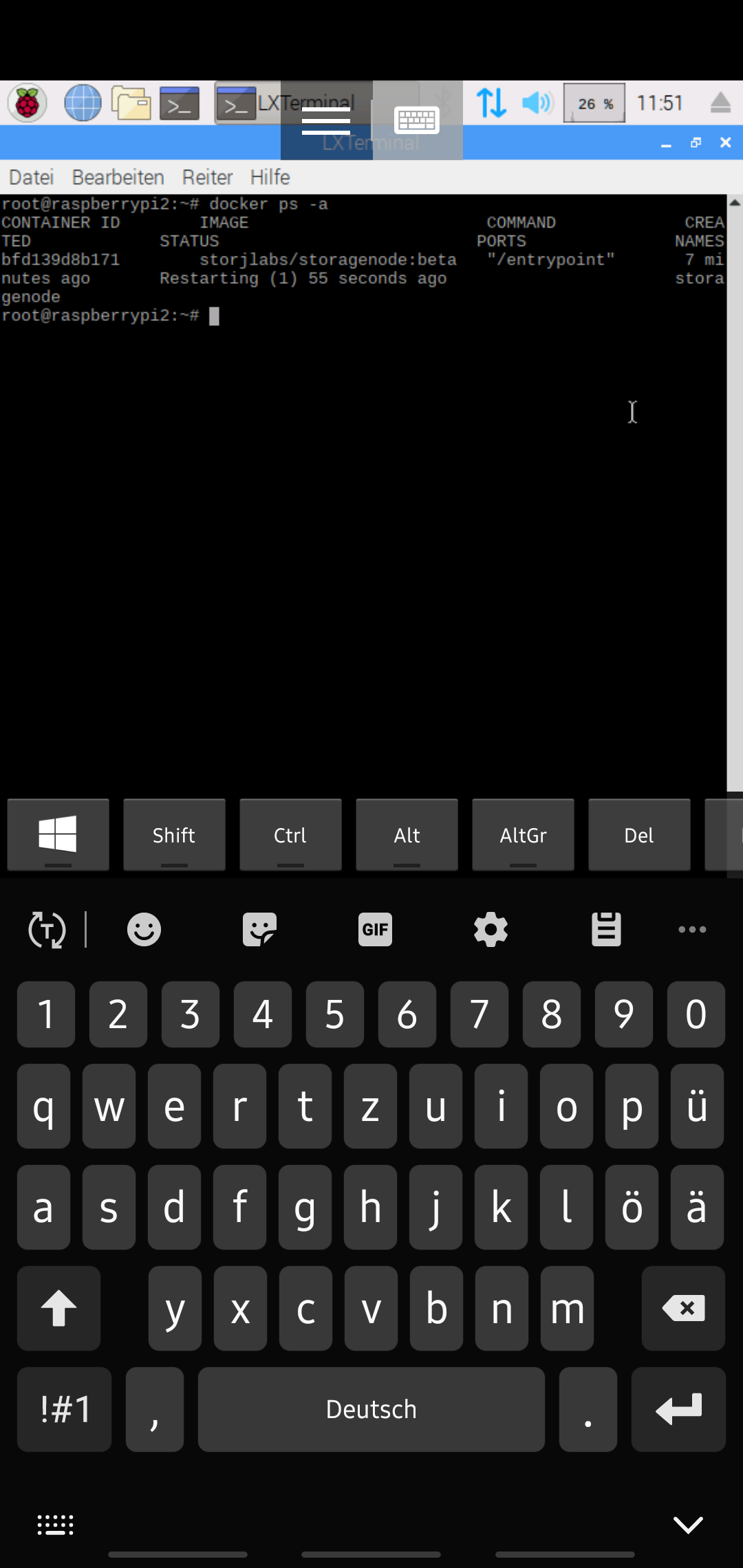Screen dimensions: 743x1568
Task: Open the Raspberry Pi main menu
Action: pos(27,103)
